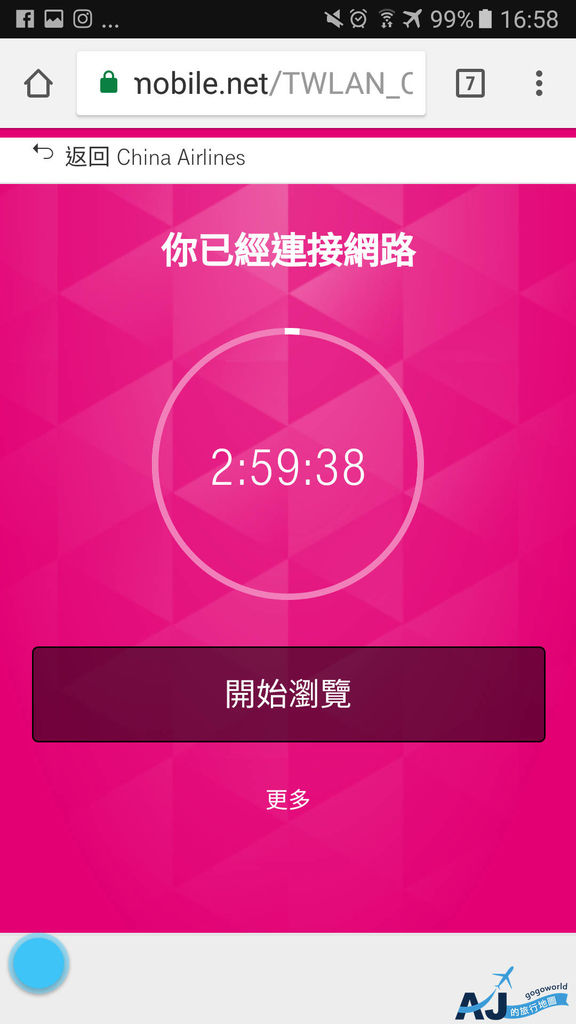Return to China Airlines page
Viewport: 576px width, 1024px height.
point(139,157)
